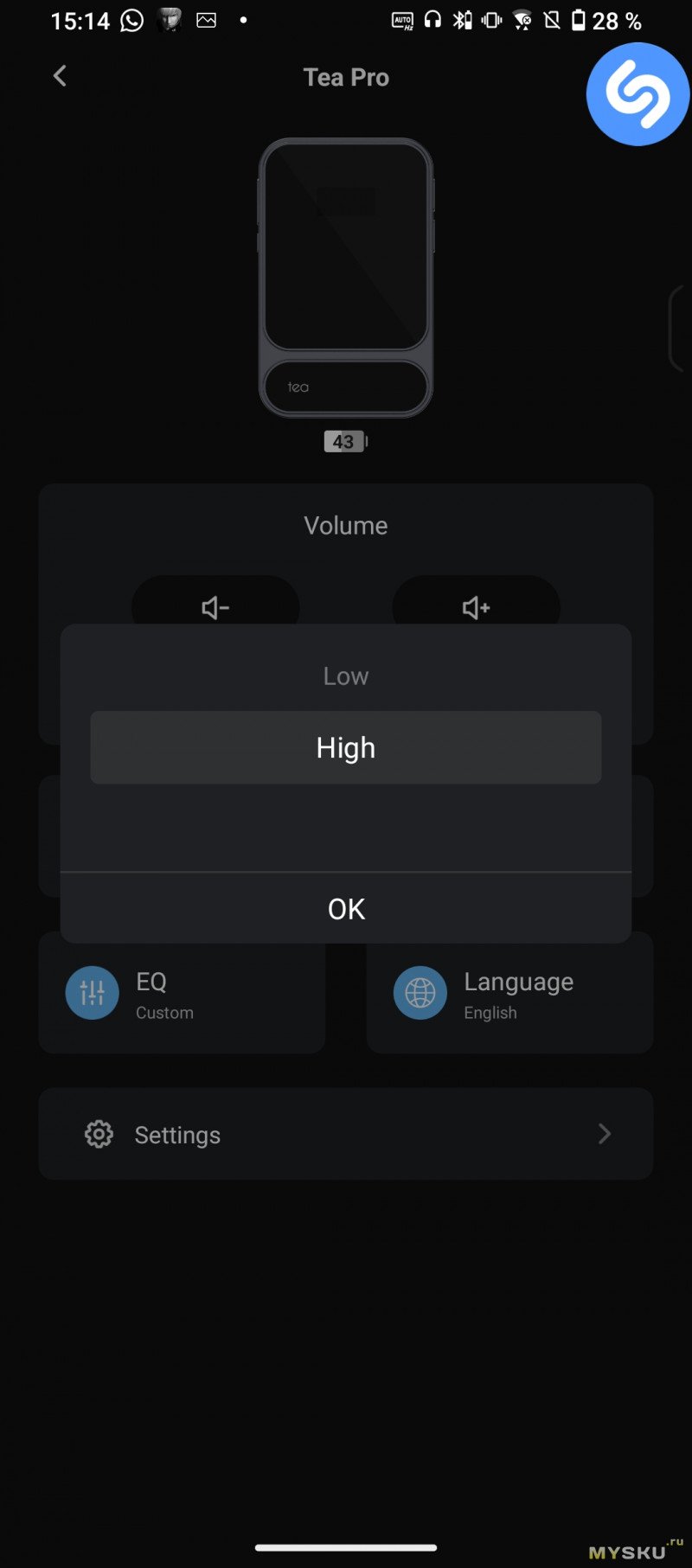Select the Low option in the picker
The height and width of the screenshot is (1568, 692).
coord(346,676)
